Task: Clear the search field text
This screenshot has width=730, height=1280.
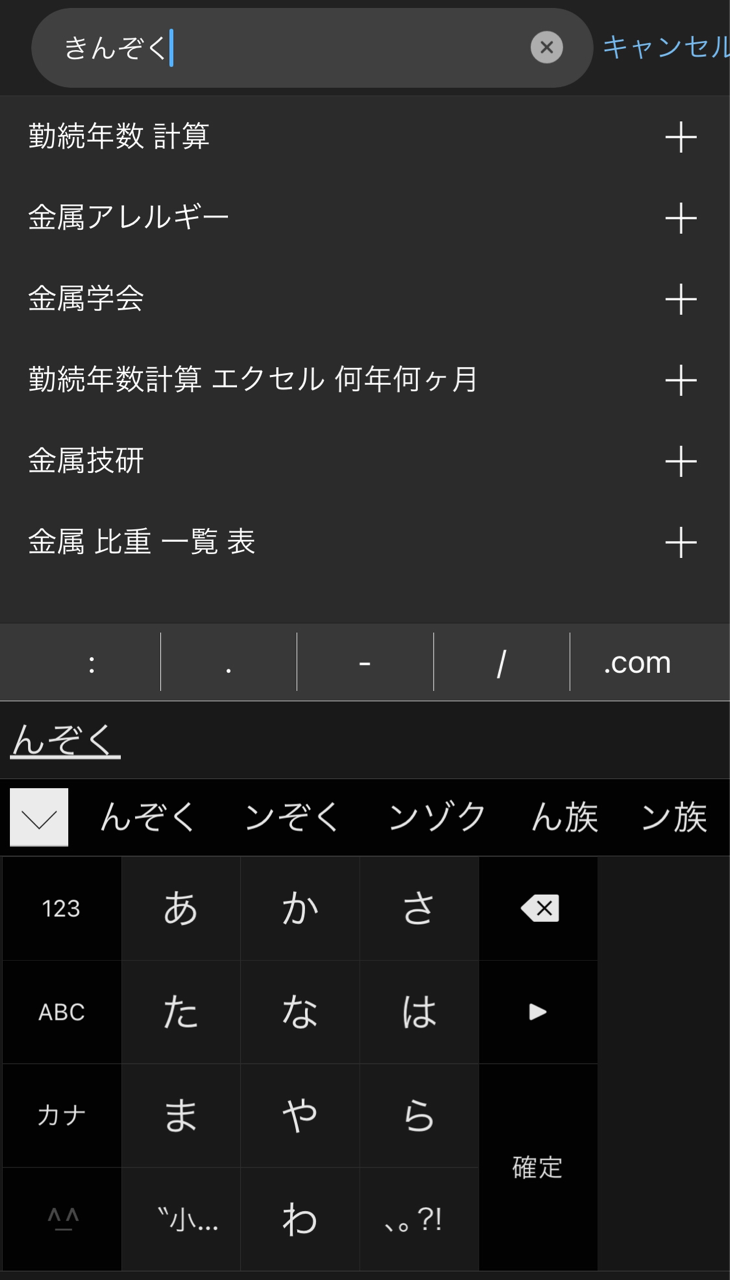Action: [x=546, y=47]
